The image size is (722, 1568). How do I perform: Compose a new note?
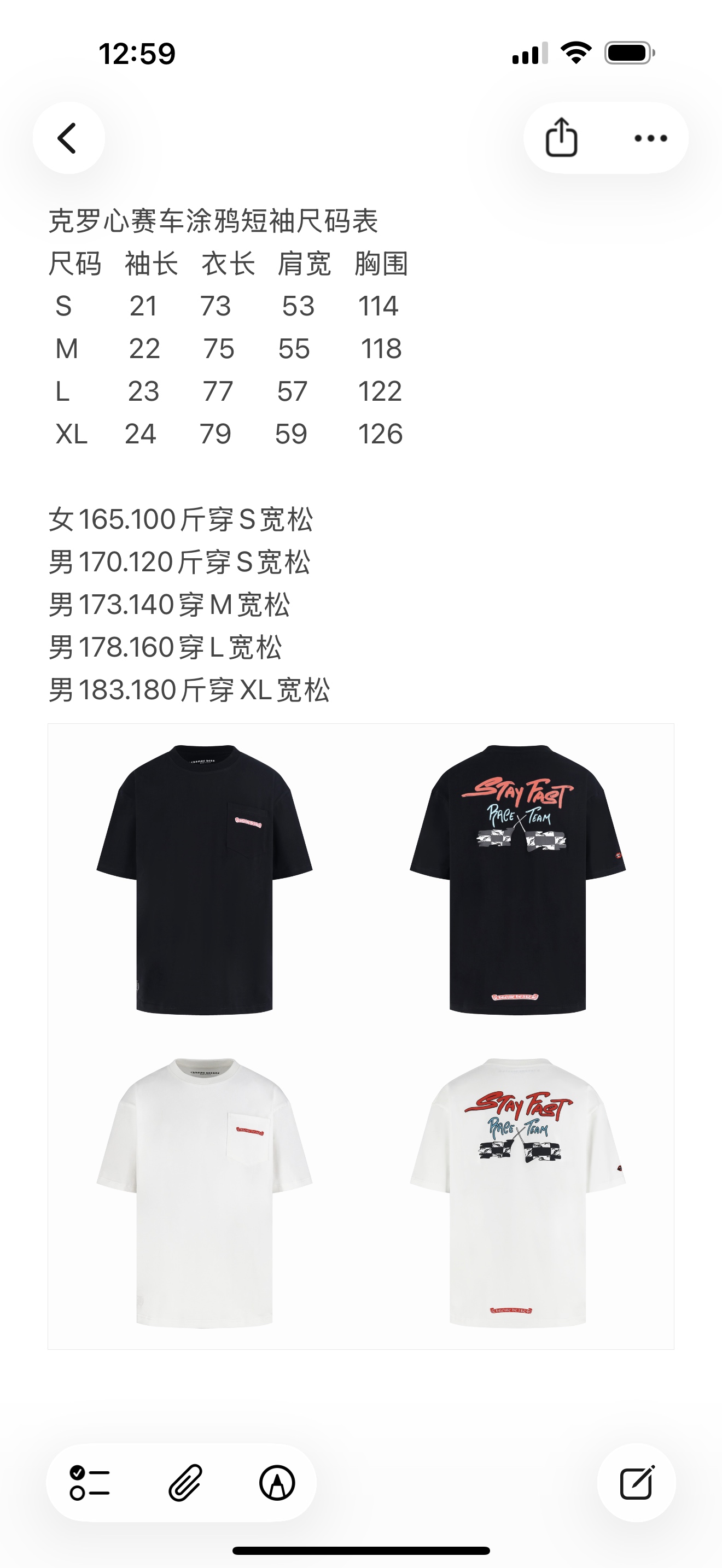click(636, 1482)
